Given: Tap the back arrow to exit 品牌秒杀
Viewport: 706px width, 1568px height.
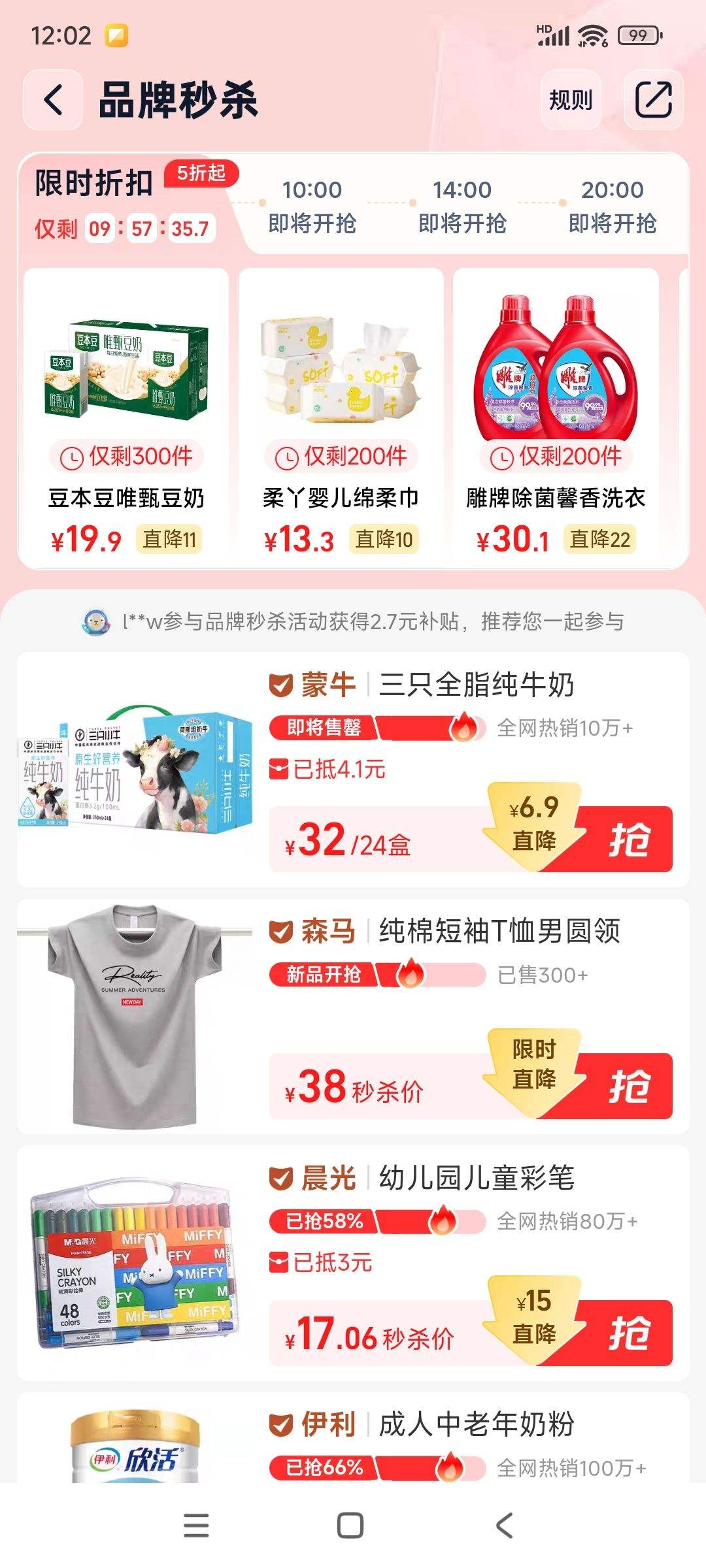Looking at the screenshot, I should tap(54, 99).
